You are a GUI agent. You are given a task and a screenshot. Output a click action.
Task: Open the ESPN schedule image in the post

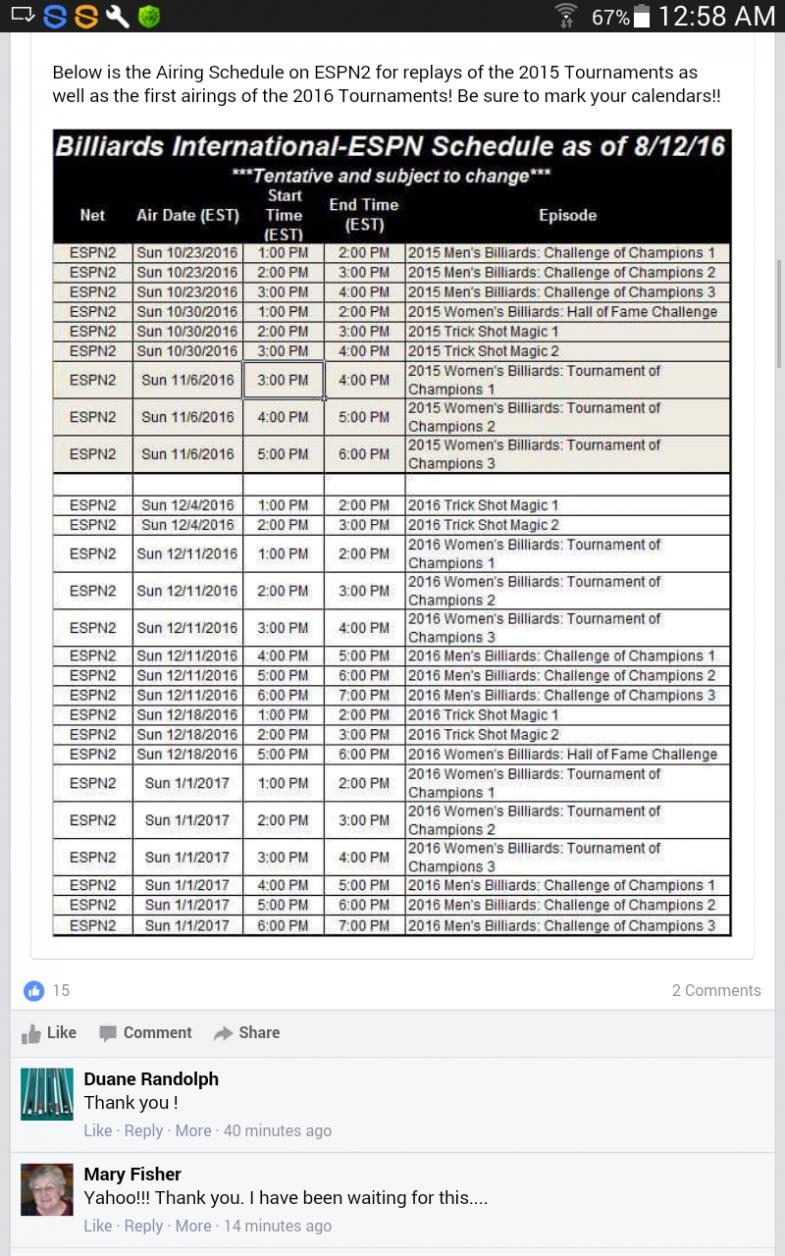[392, 533]
